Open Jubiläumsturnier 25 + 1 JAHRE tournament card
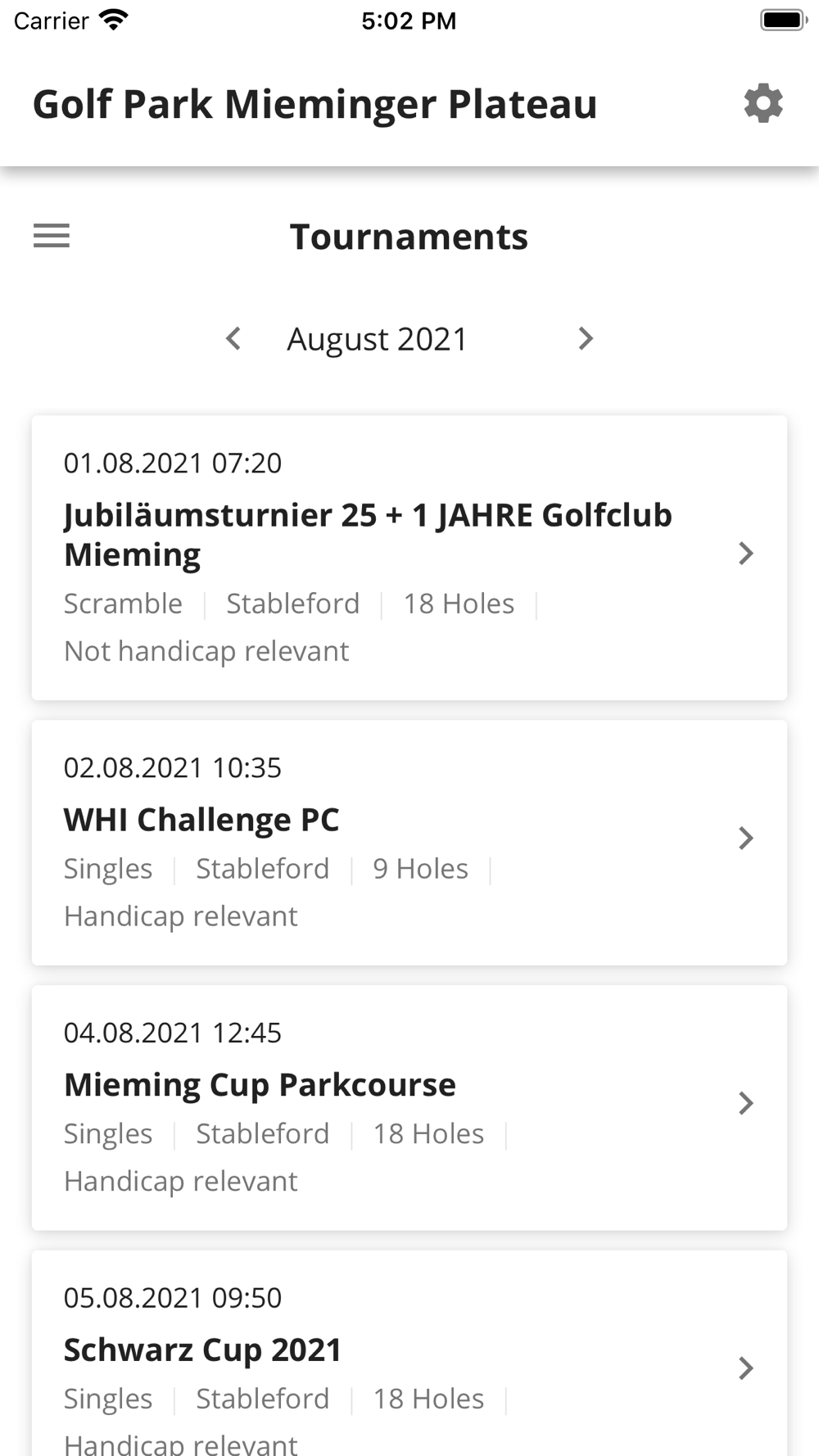819x1456 pixels. (409, 558)
